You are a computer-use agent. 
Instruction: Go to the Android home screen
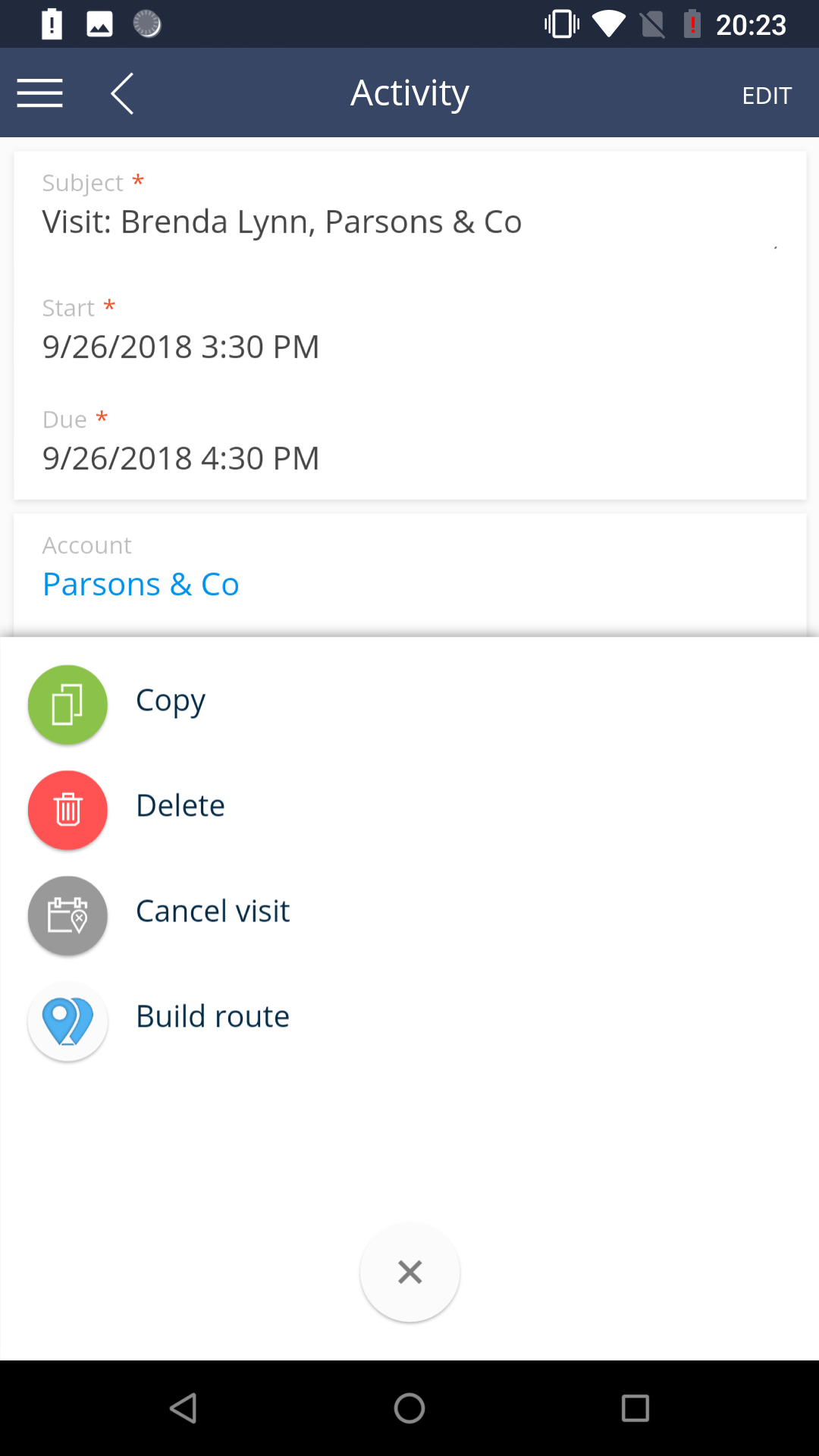coord(409,1408)
